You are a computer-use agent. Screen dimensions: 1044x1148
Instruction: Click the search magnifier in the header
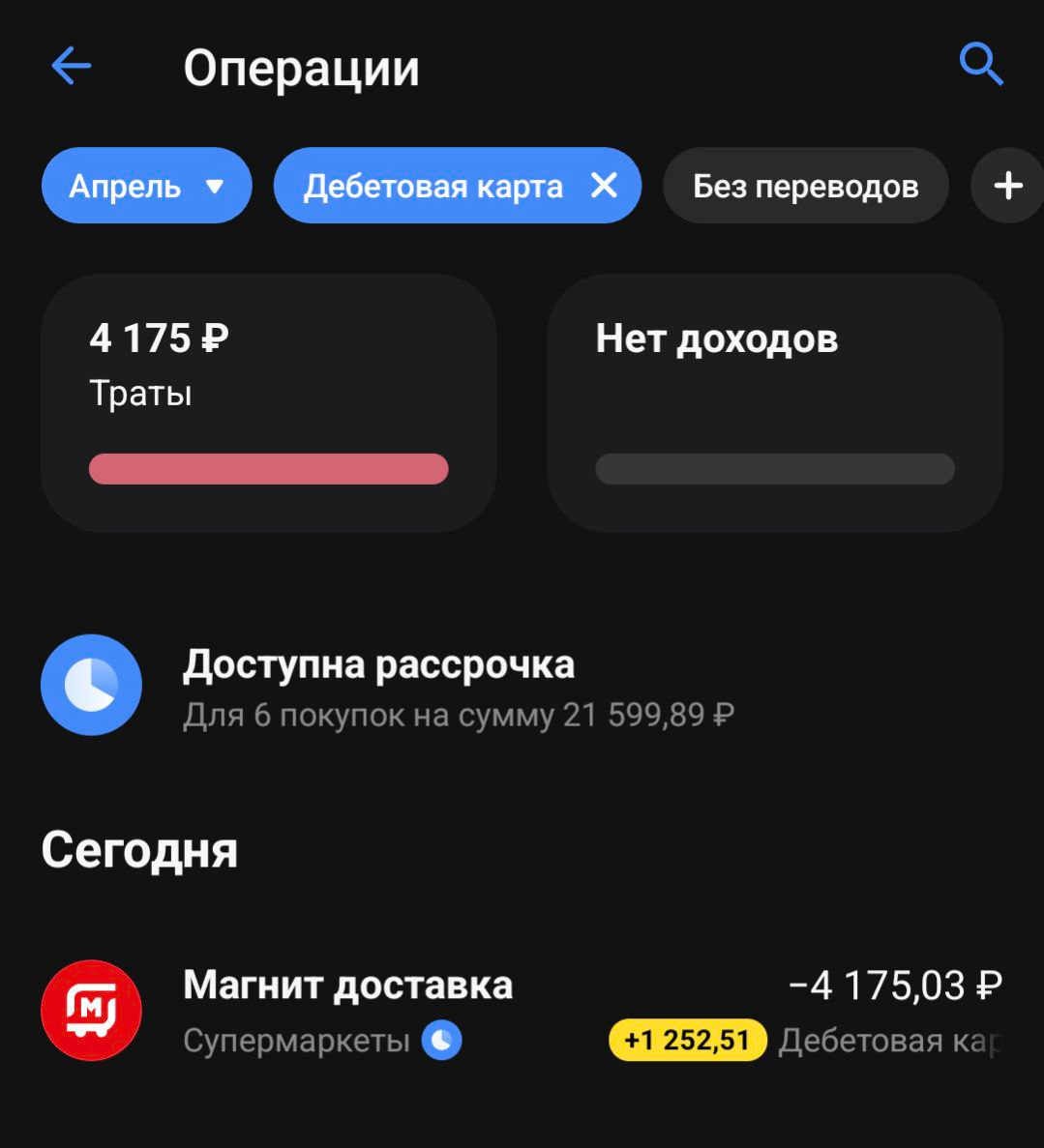pos(983,66)
